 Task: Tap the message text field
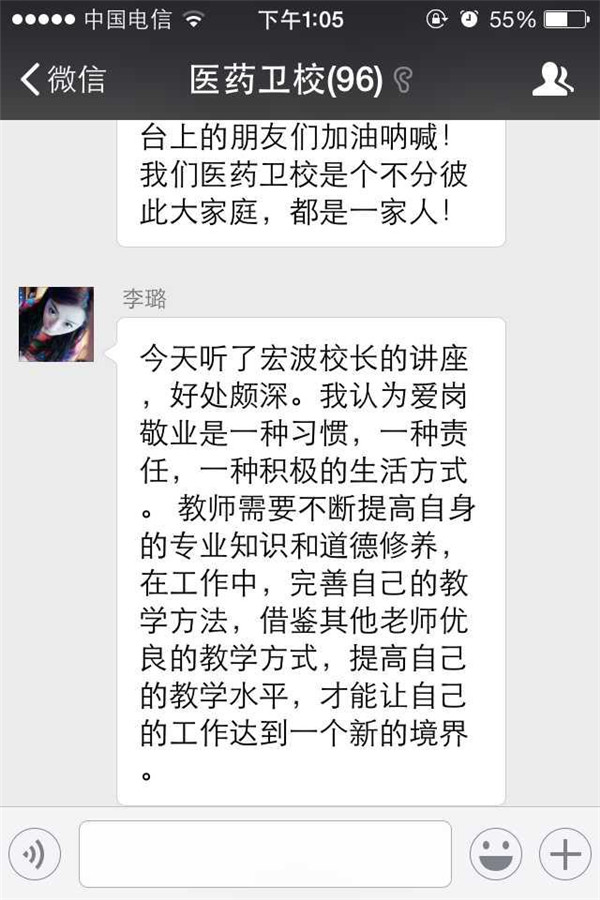click(x=265, y=854)
